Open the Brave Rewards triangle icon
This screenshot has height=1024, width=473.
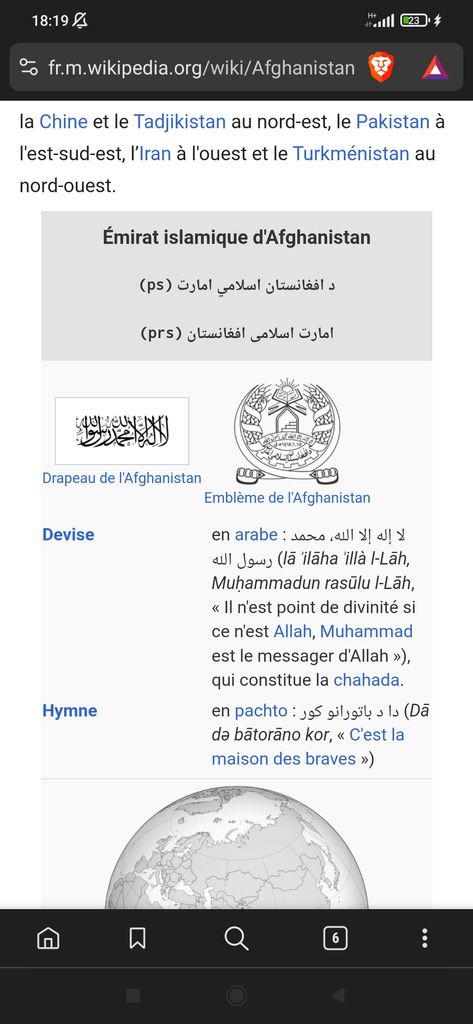pyautogui.click(x=435, y=67)
